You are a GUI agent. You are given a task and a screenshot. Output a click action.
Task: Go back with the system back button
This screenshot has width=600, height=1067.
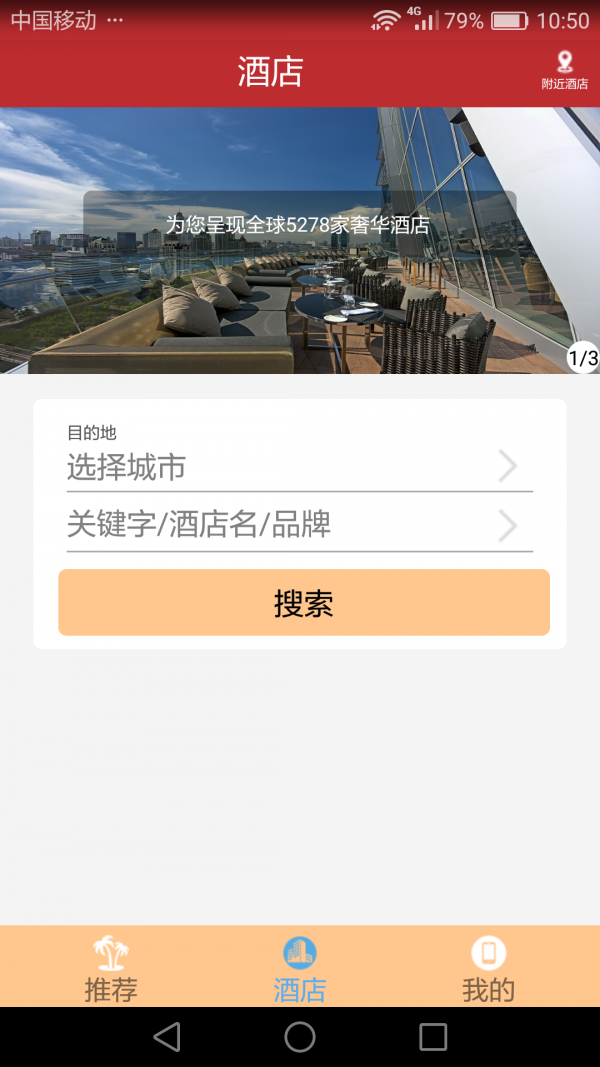(167, 1037)
